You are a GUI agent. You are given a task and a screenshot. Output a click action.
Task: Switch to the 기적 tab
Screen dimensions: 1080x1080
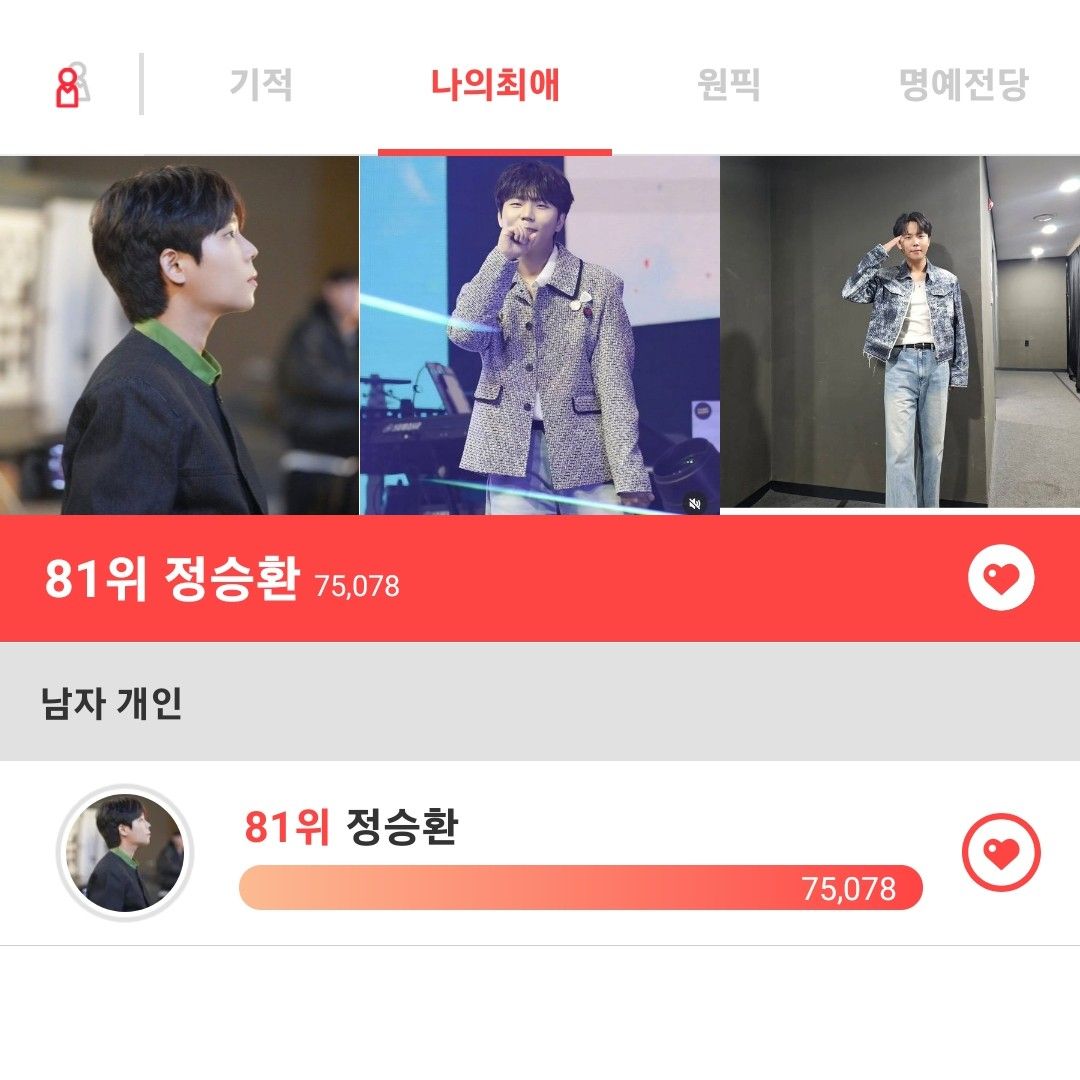(x=261, y=85)
